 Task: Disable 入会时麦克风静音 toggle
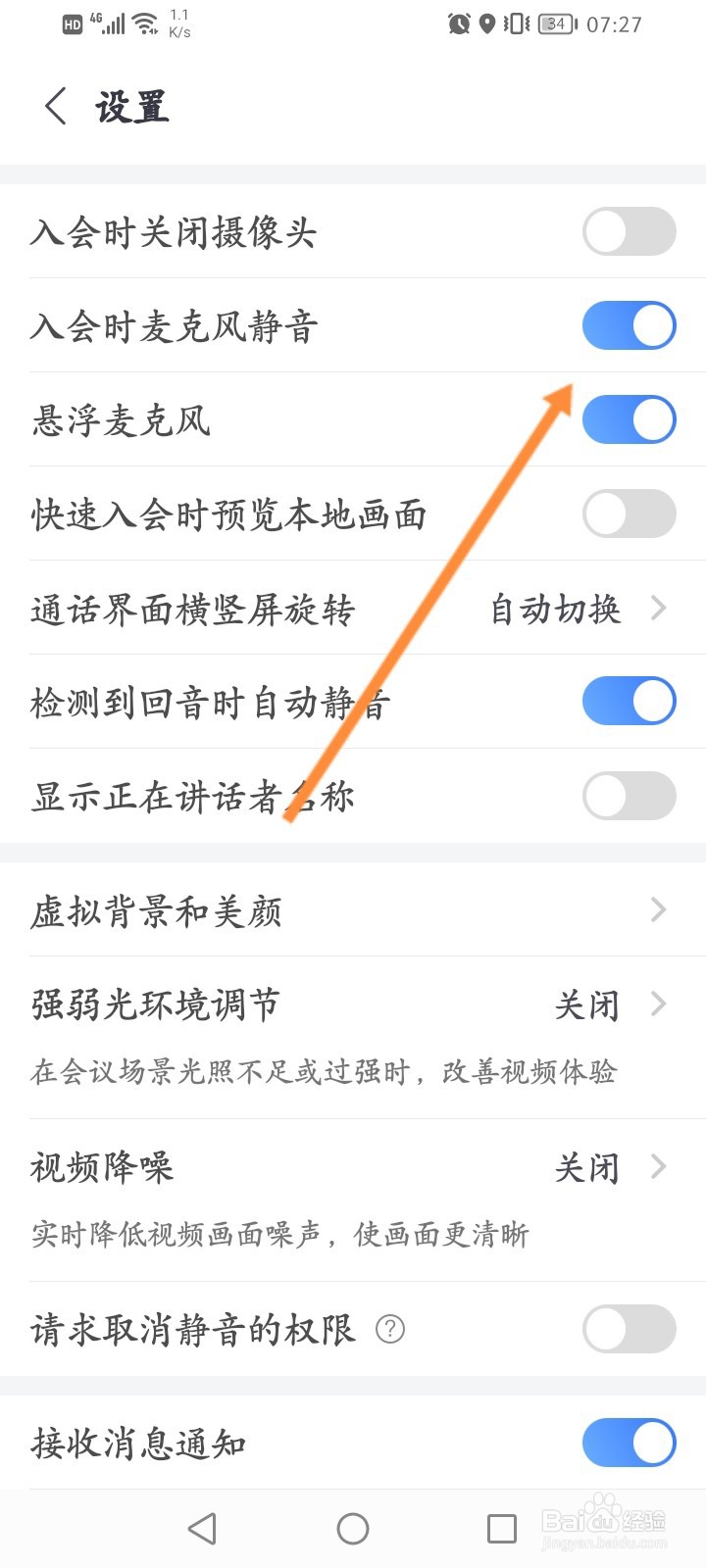coord(629,325)
